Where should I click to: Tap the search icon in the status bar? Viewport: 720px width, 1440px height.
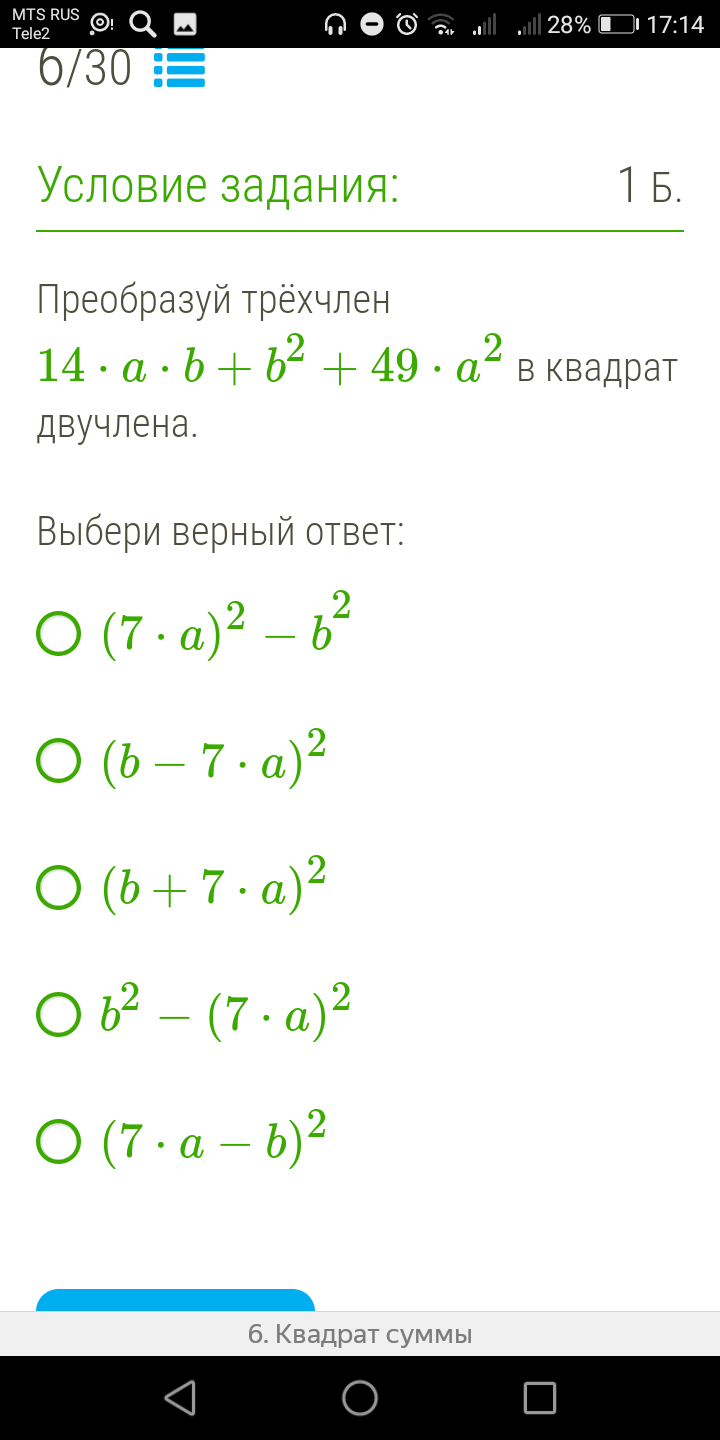coord(141,24)
